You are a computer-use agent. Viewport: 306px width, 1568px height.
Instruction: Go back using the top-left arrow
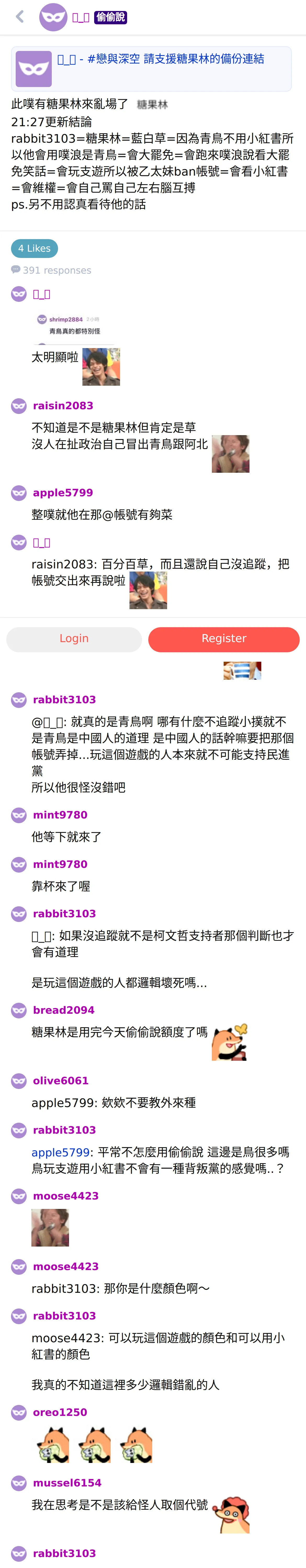[20, 16]
